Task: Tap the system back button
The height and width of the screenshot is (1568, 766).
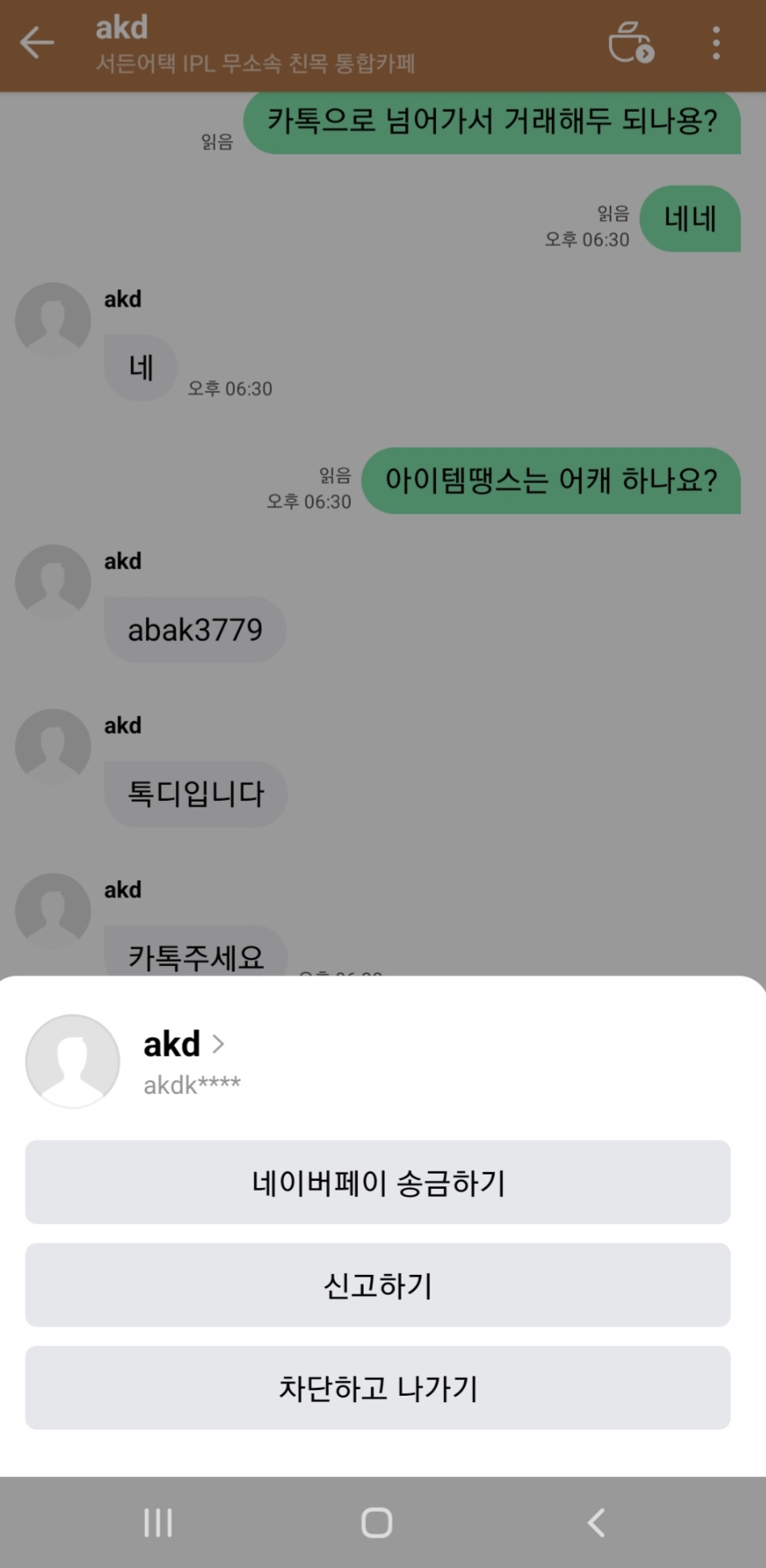Action: [x=596, y=1523]
